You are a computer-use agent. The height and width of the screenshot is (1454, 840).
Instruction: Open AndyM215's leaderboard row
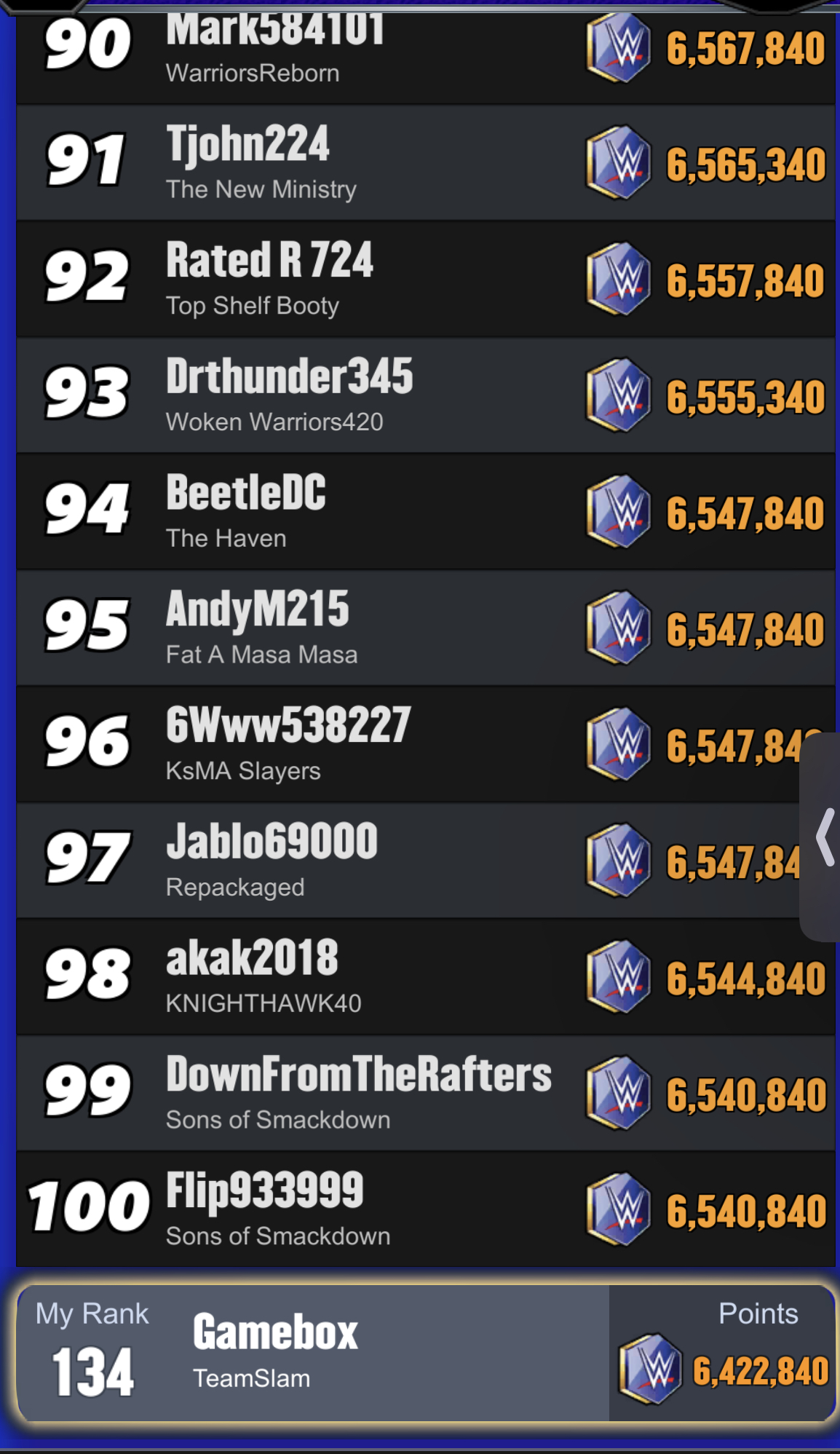pos(426,628)
